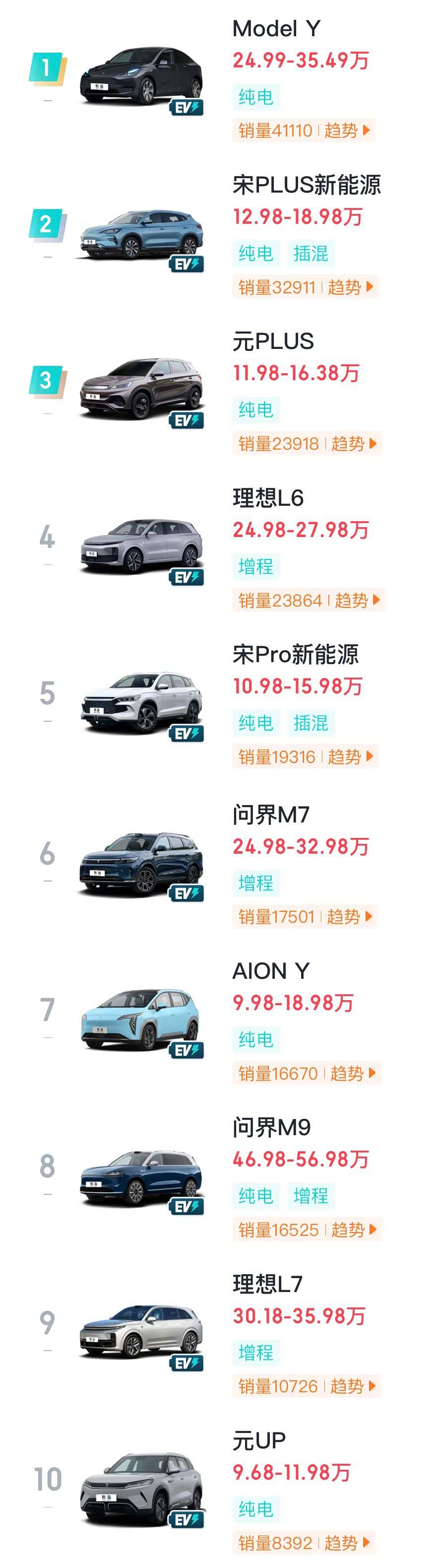
Task: Open the 宋PLUS新能源 entry
Action: click(x=306, y=185)
